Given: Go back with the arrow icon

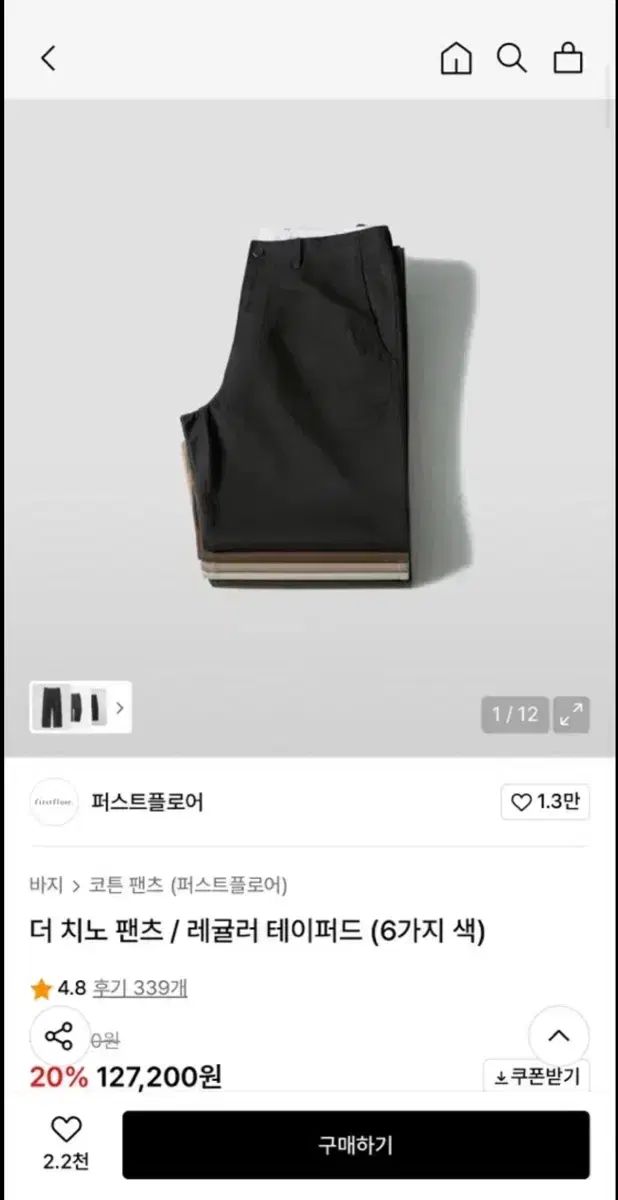Looking at the screenshot, I should tap(48, 58).
